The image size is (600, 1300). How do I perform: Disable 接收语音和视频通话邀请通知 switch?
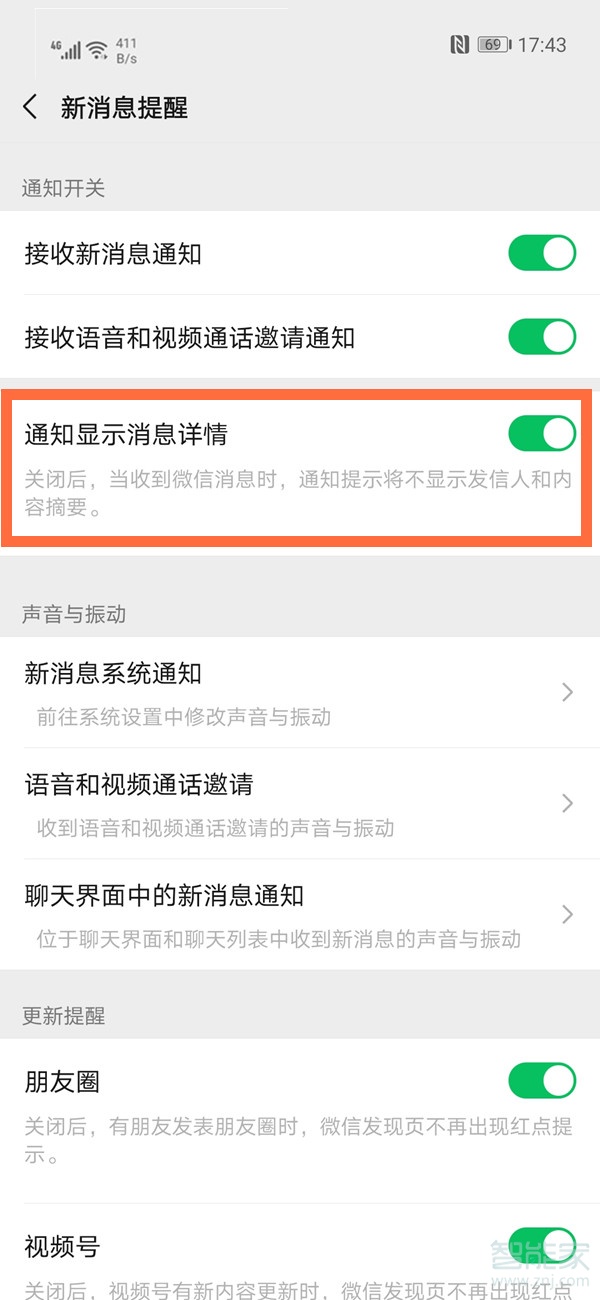[x=542, y=337]
